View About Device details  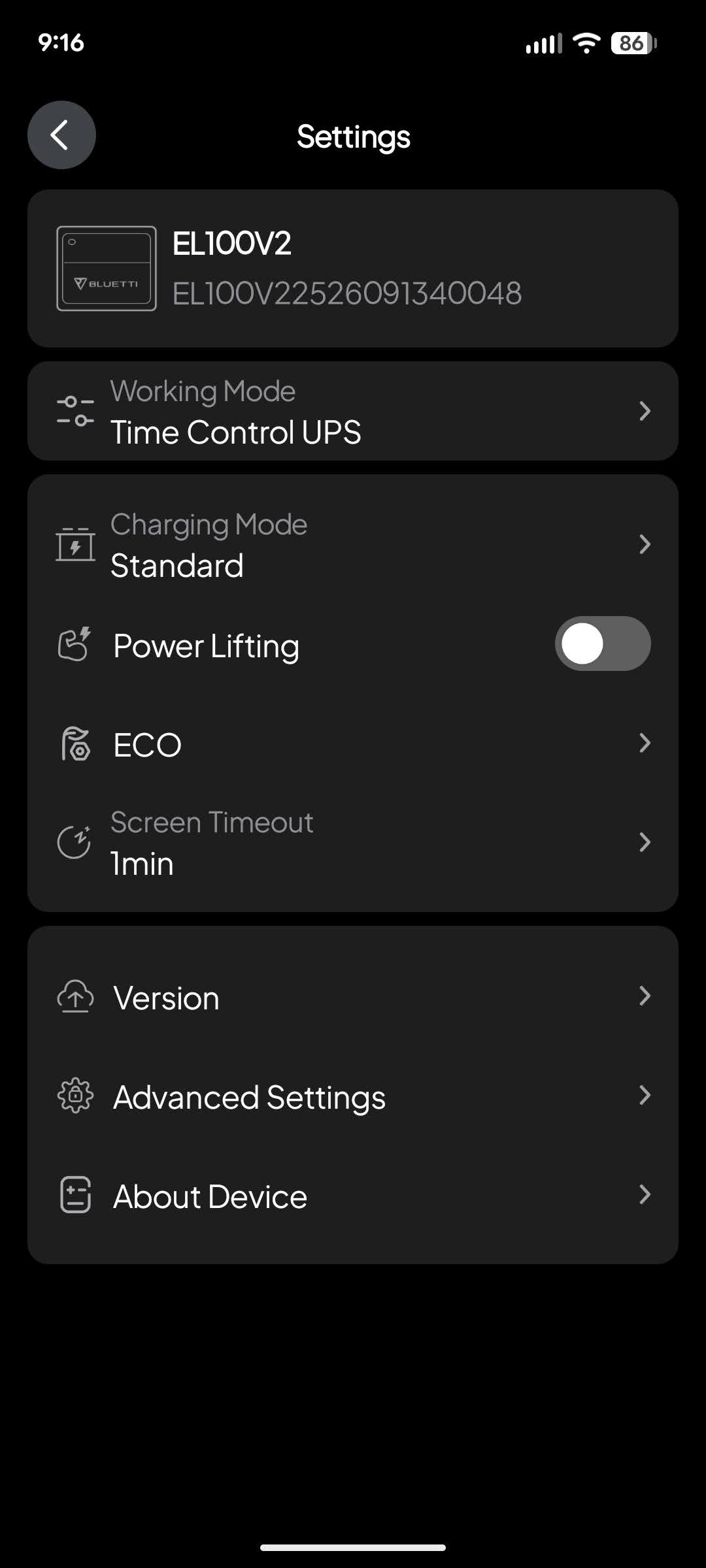[352, 1196]
